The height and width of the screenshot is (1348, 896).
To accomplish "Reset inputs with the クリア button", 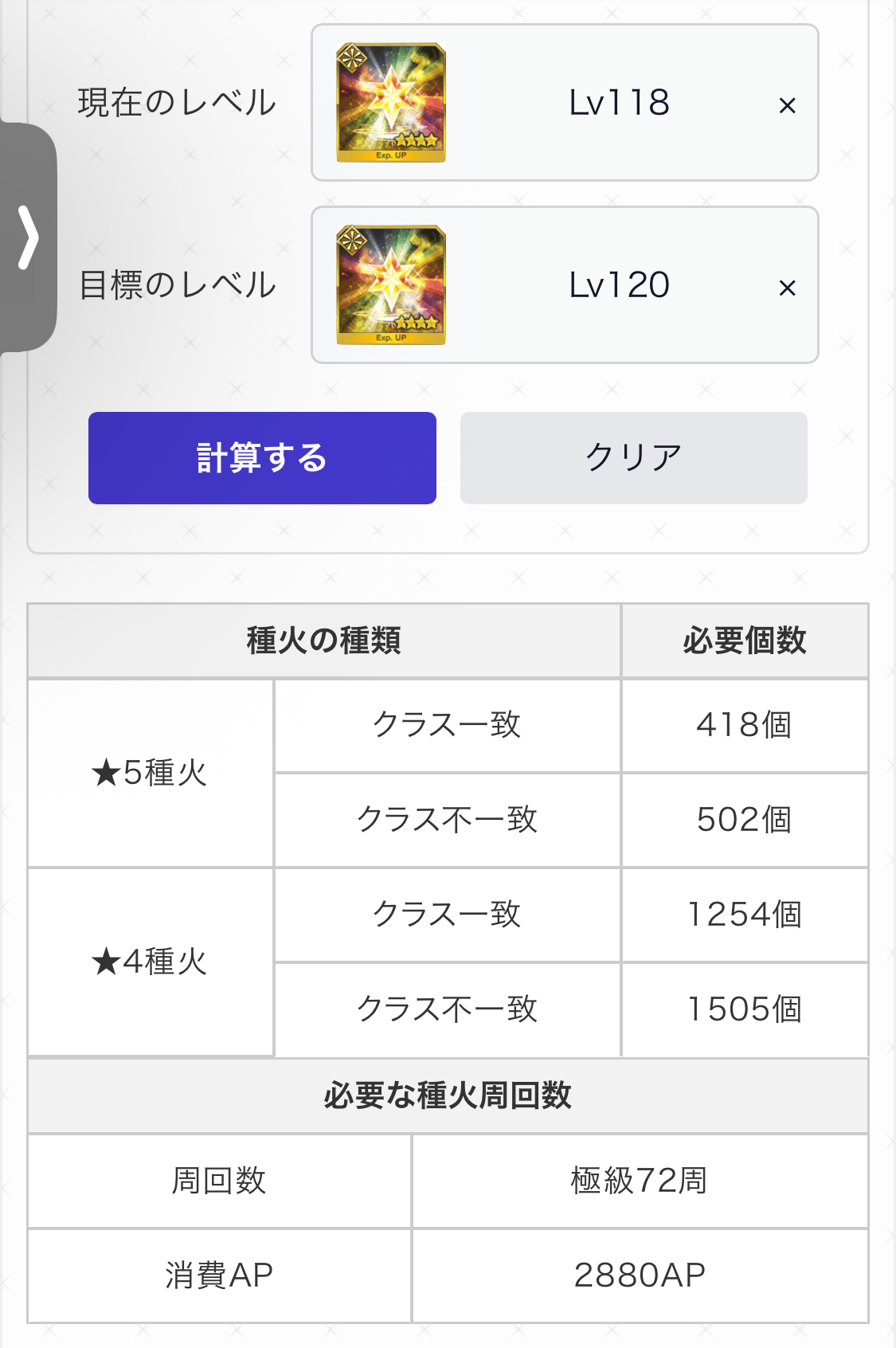I will [633, 458].
